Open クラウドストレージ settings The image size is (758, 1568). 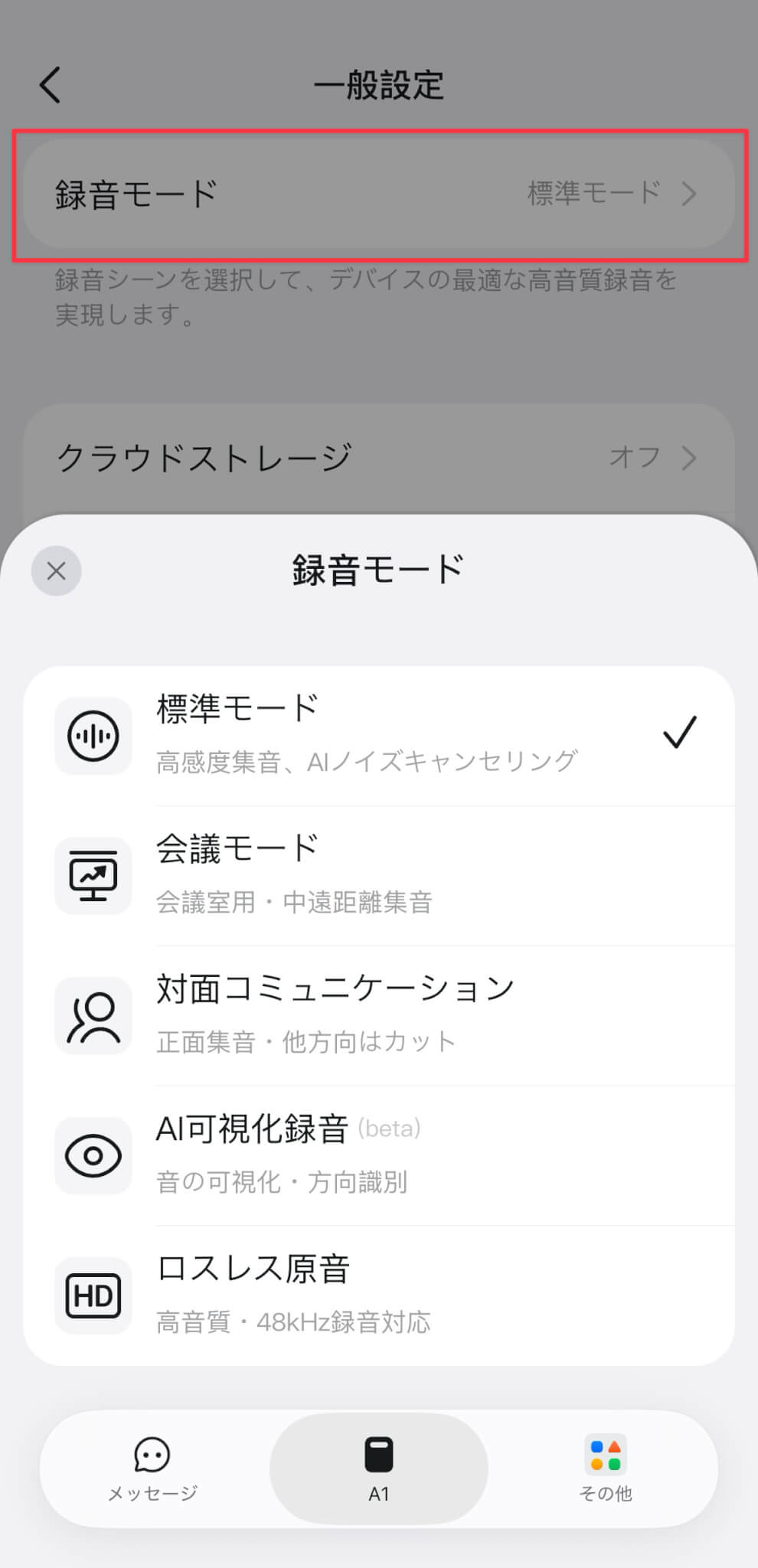(x=379, y=458)
